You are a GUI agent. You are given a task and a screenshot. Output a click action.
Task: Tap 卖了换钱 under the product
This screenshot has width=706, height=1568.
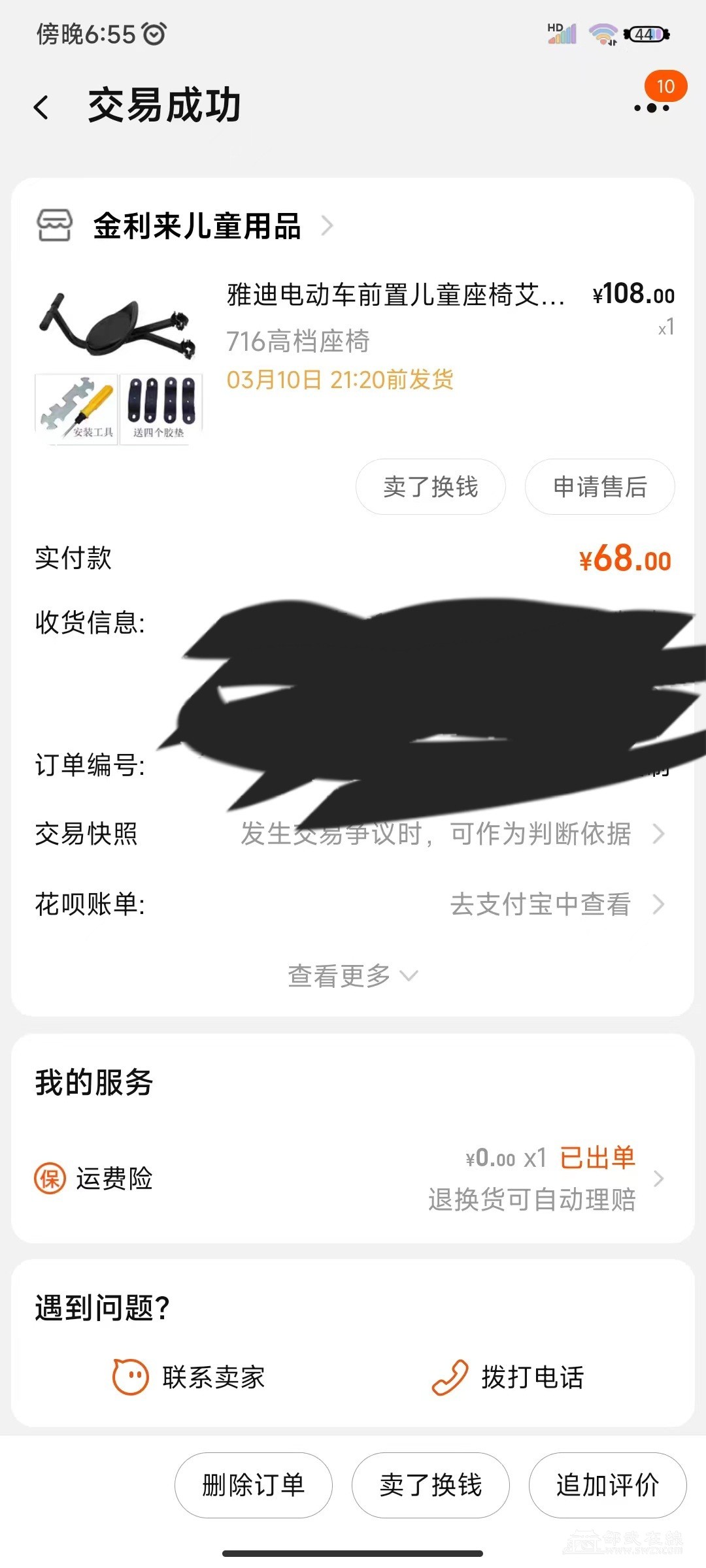[x=430, y=487]
